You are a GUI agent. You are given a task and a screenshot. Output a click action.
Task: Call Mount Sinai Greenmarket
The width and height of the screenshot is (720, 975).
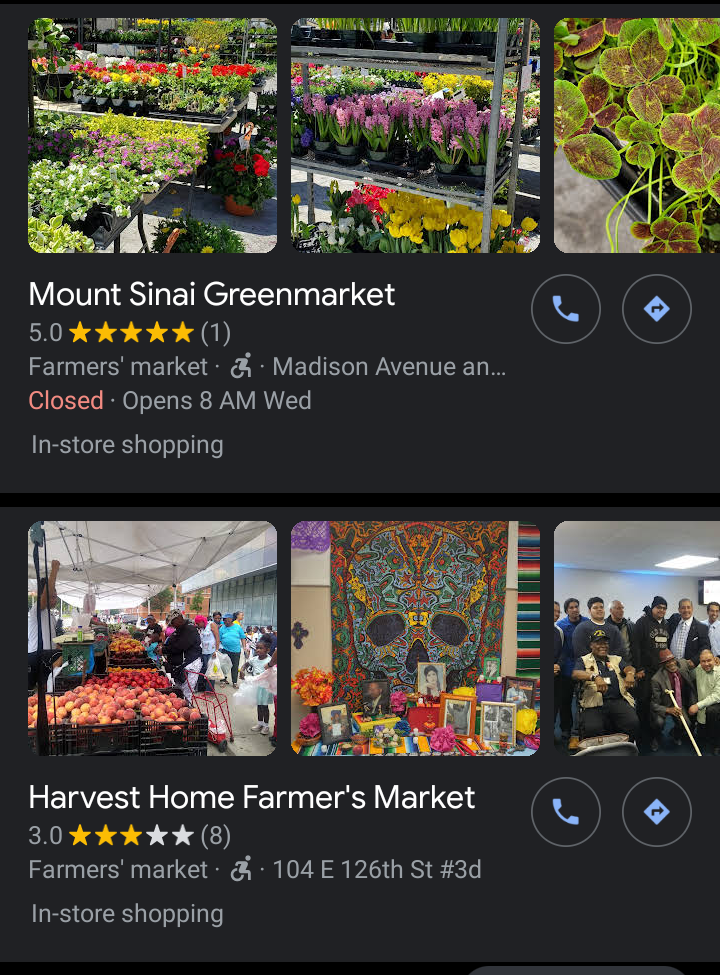[565, 309]
